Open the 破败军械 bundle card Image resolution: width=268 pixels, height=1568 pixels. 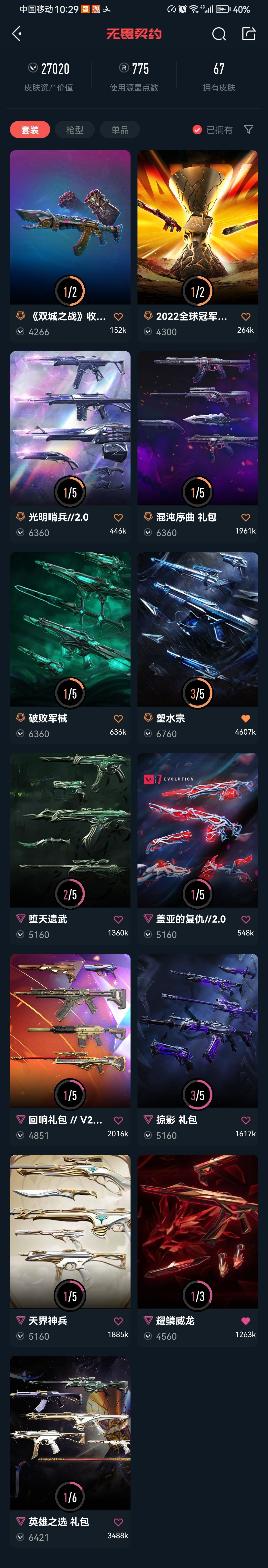pos(70,629)
